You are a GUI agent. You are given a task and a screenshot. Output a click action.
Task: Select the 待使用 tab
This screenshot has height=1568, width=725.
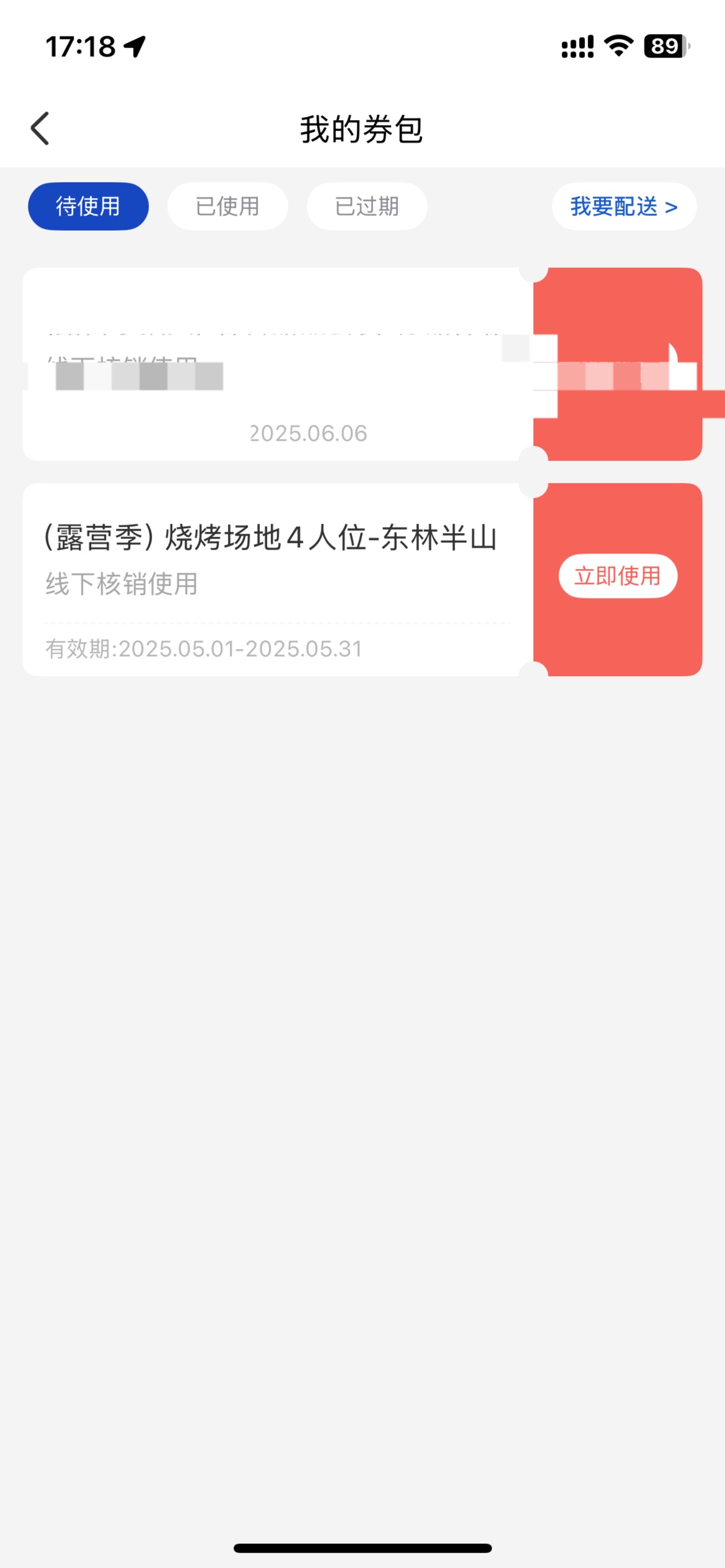88,206
